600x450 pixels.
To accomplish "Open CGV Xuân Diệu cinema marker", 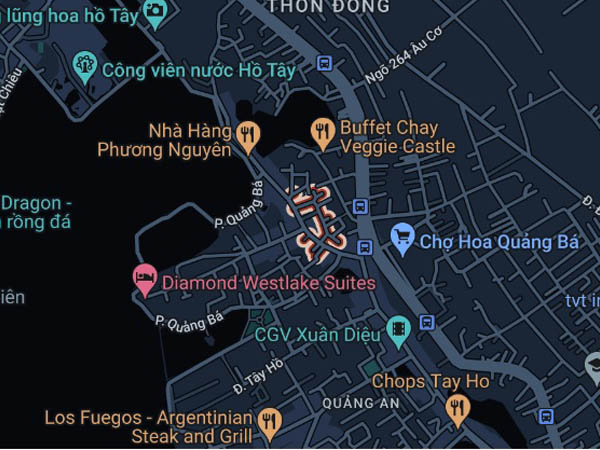I will click(399, 332).
